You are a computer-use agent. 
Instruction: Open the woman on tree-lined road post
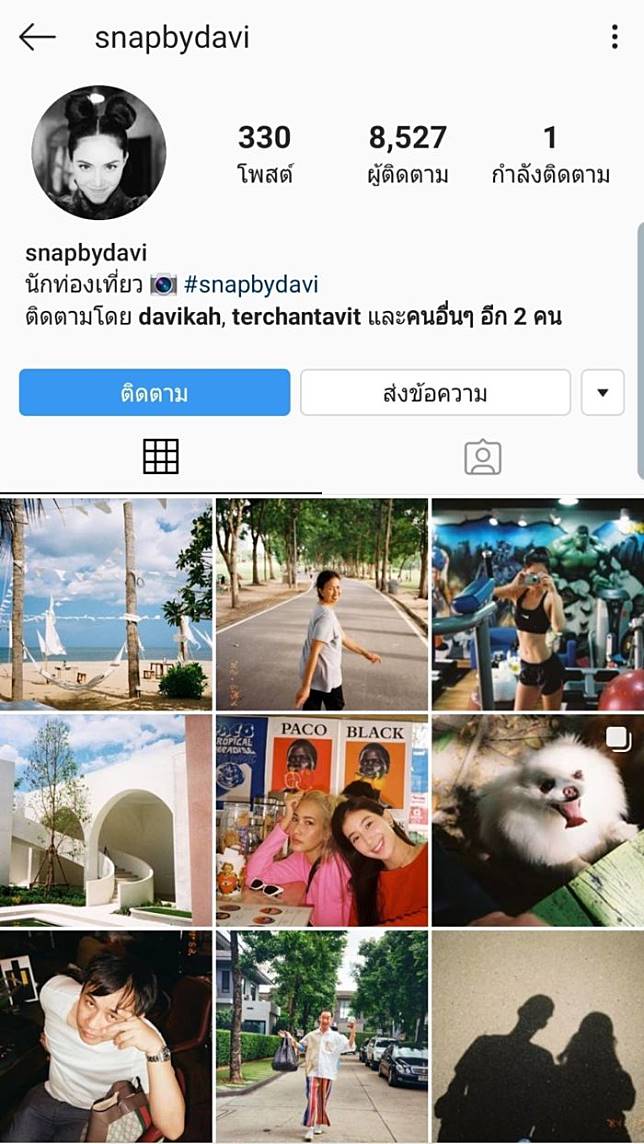(321, 603)
